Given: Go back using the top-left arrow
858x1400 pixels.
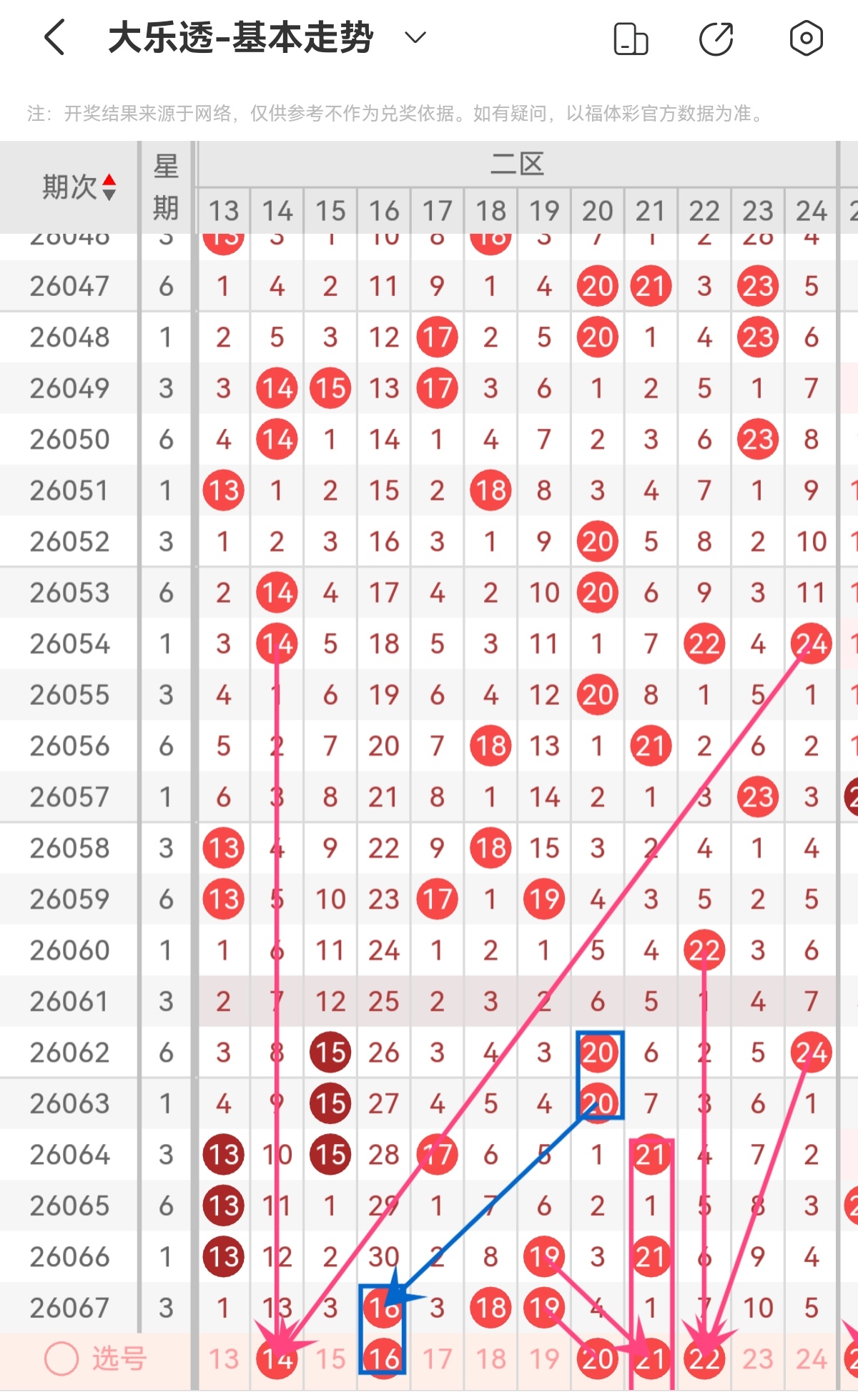Looking at the screenshot, I should tap(55, 37).
